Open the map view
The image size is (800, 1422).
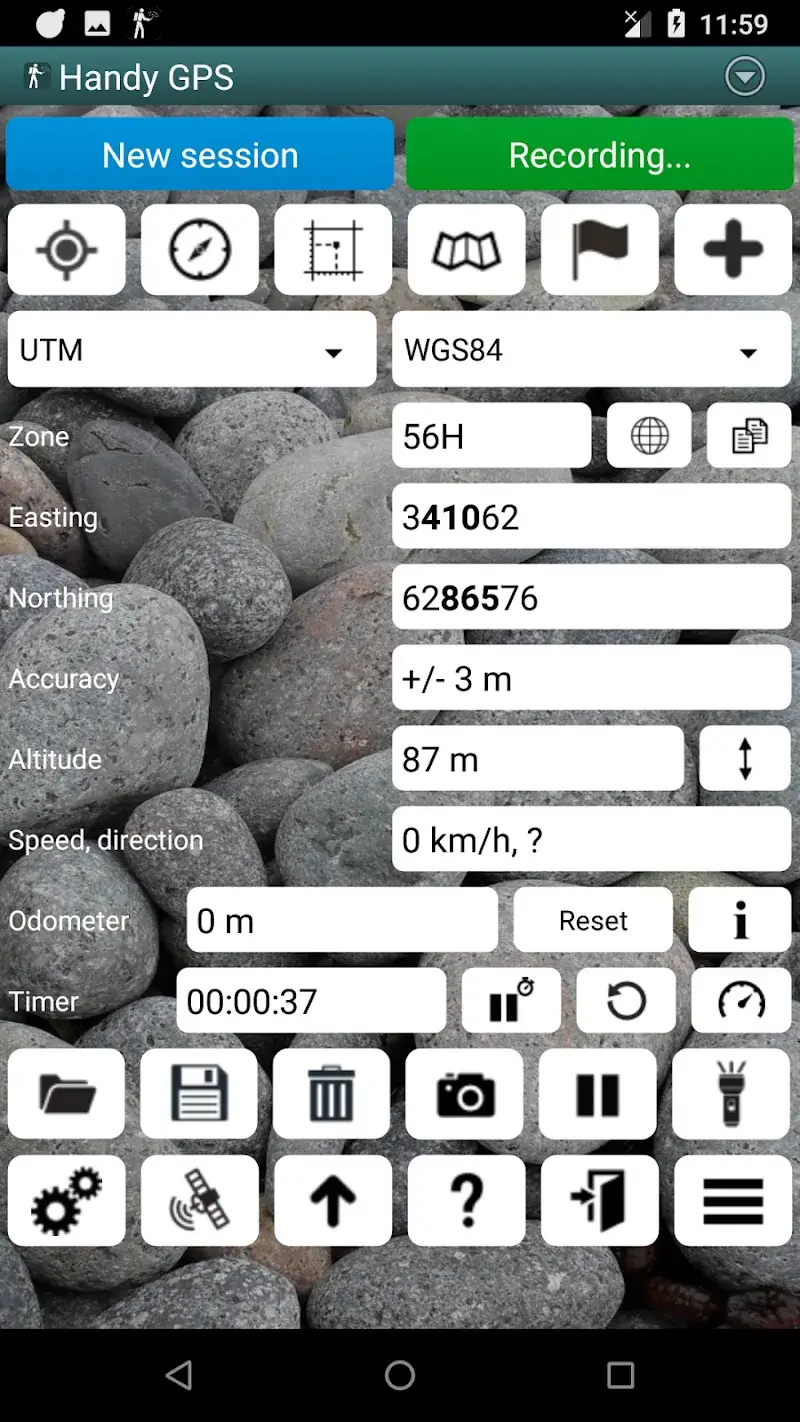coord(466,250)
